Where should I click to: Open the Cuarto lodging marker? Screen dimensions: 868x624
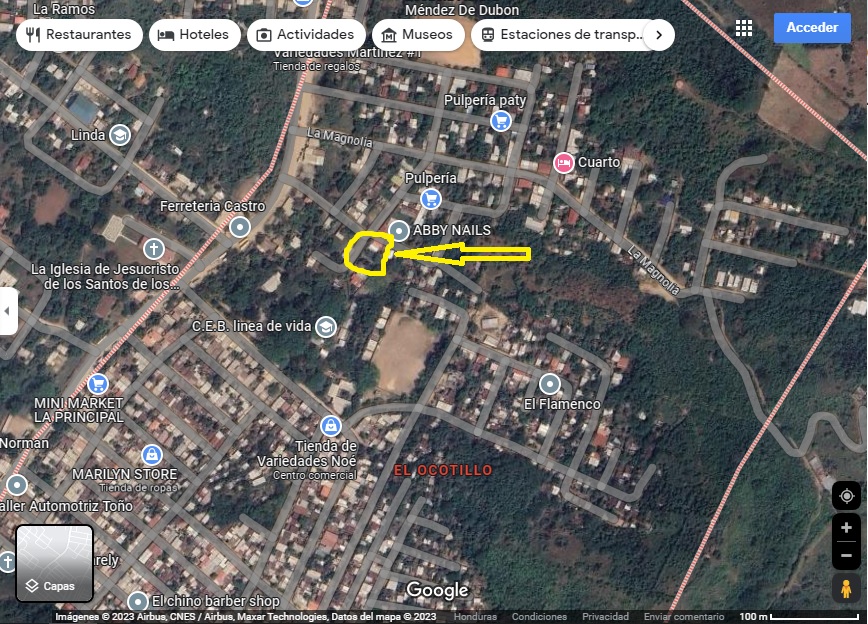click(x=564, y=162)
